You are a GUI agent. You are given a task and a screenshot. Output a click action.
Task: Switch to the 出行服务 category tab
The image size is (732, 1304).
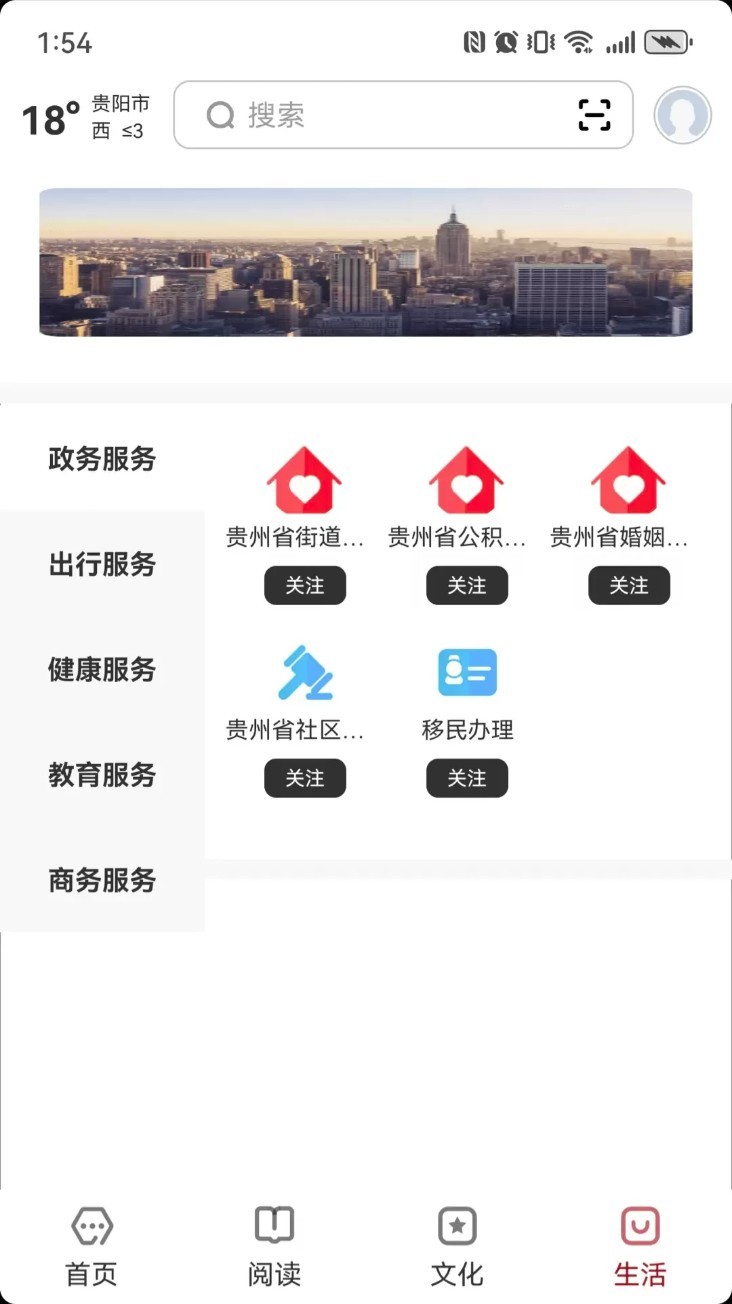pyautogui.click(x=101, y=566)
